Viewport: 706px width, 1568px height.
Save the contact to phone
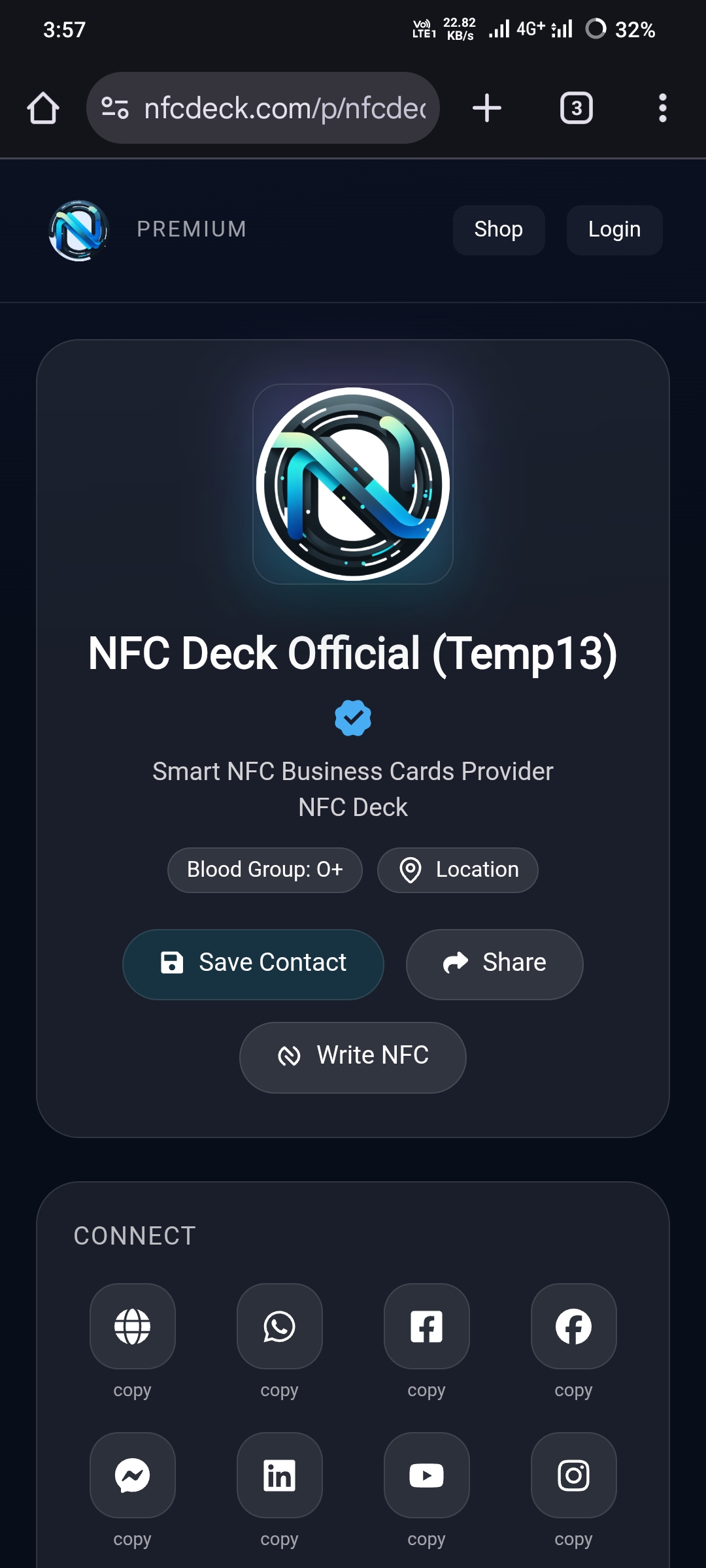click(x=253, y=964)
